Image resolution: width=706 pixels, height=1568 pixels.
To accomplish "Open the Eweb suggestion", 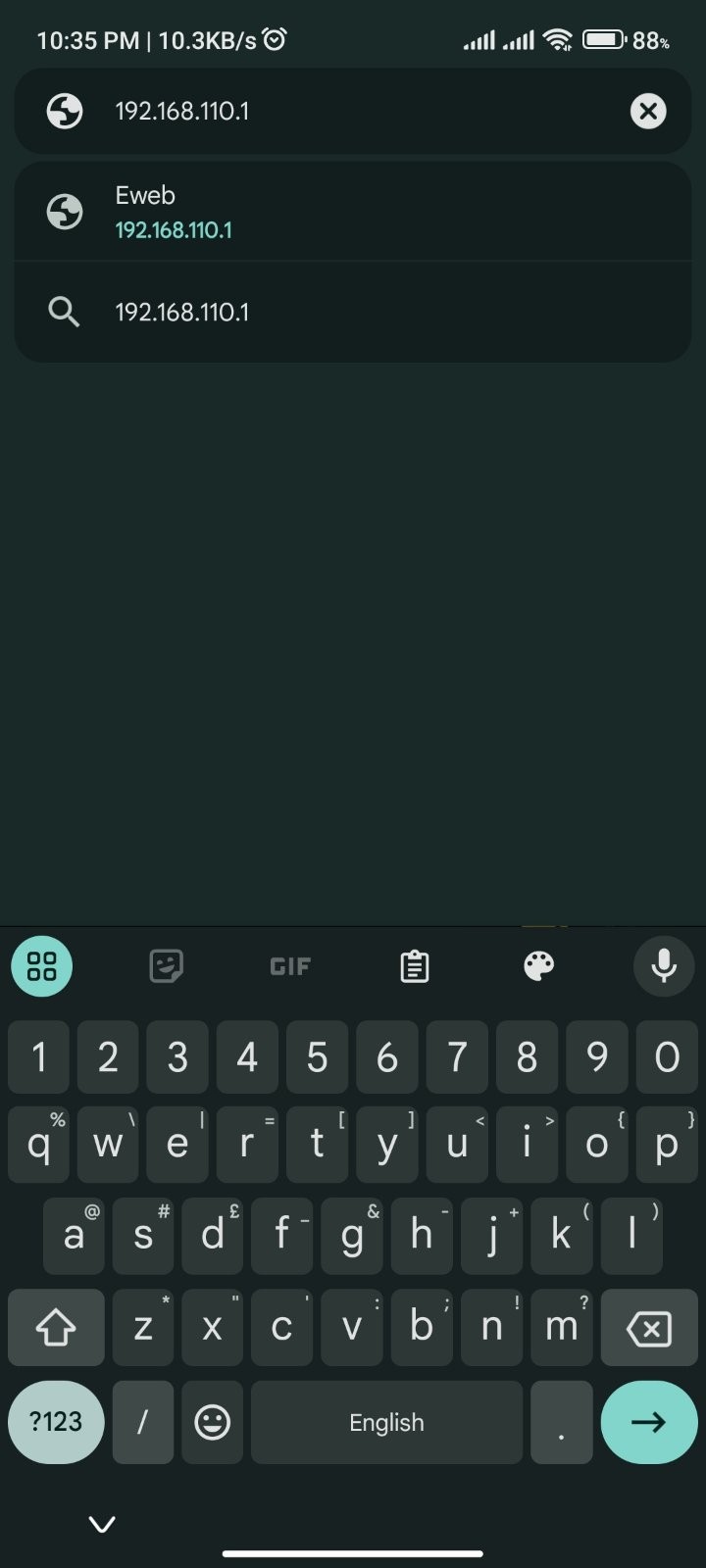I will coord(353,212).
